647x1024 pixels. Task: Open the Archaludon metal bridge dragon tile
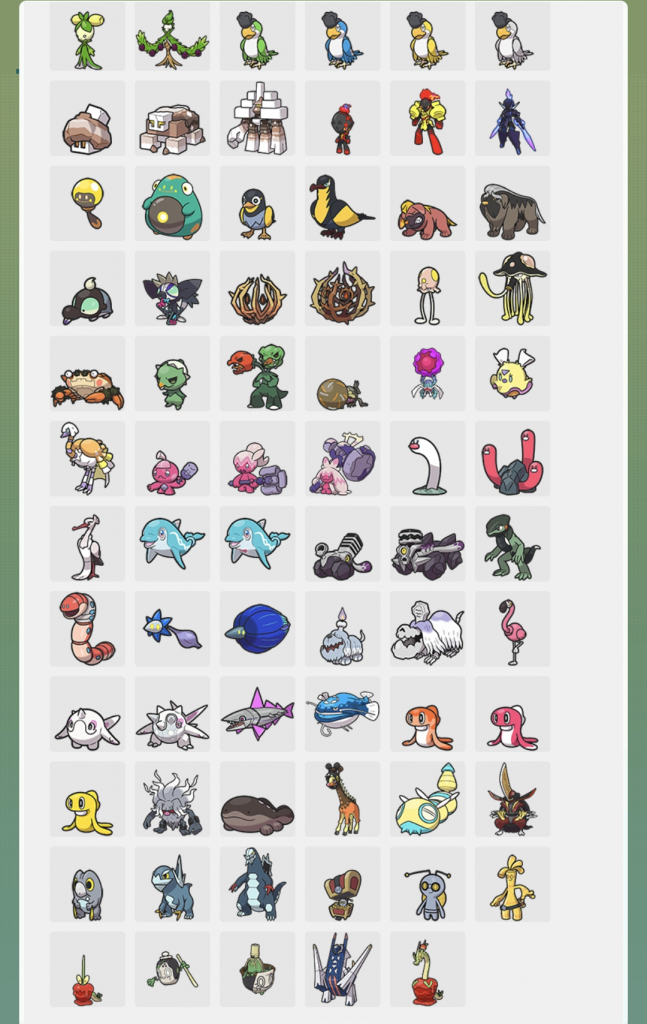(x=342, y=969)
